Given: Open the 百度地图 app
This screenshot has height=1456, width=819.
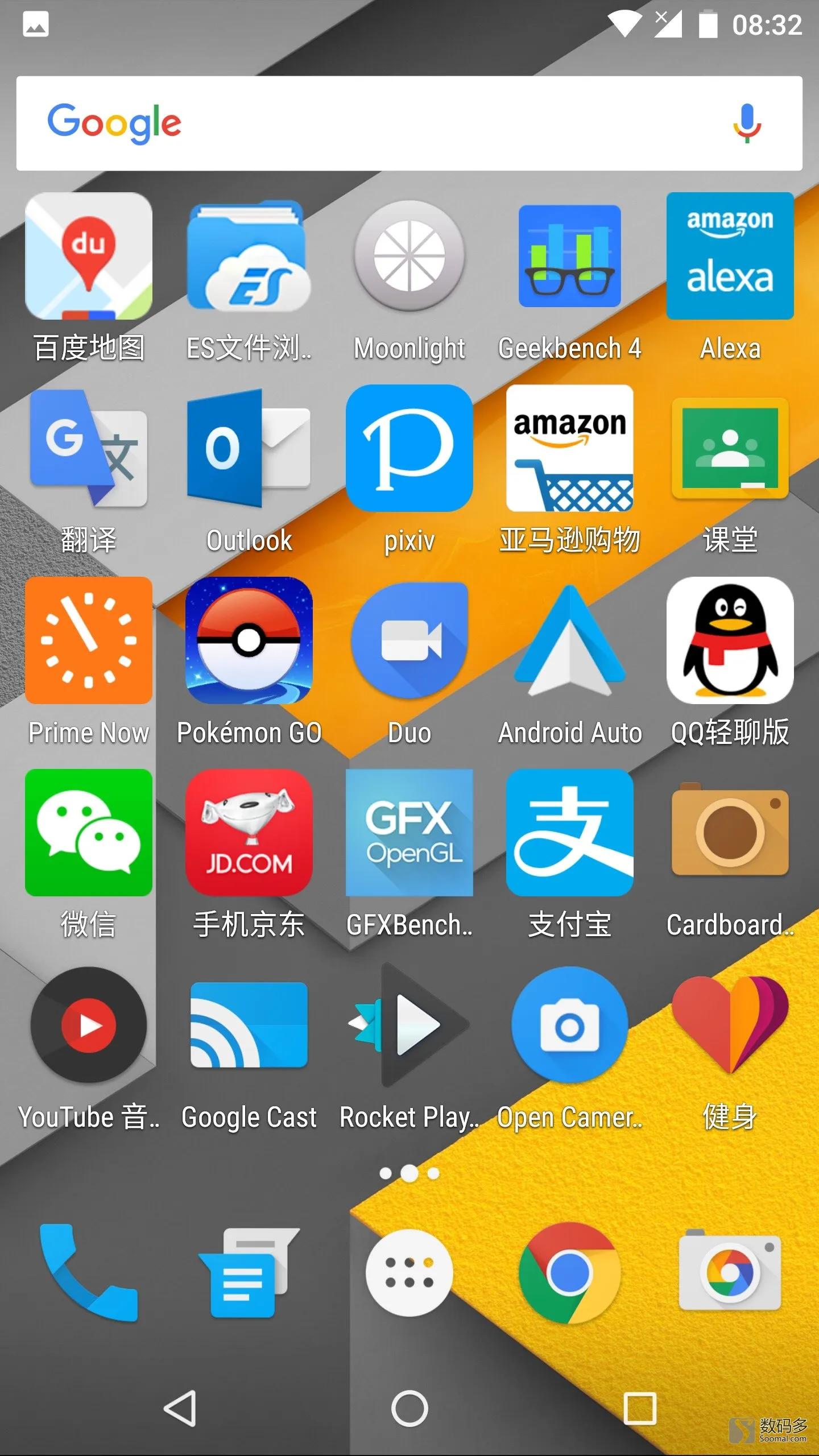Looking at the screenshot, I should coord(89,257).
